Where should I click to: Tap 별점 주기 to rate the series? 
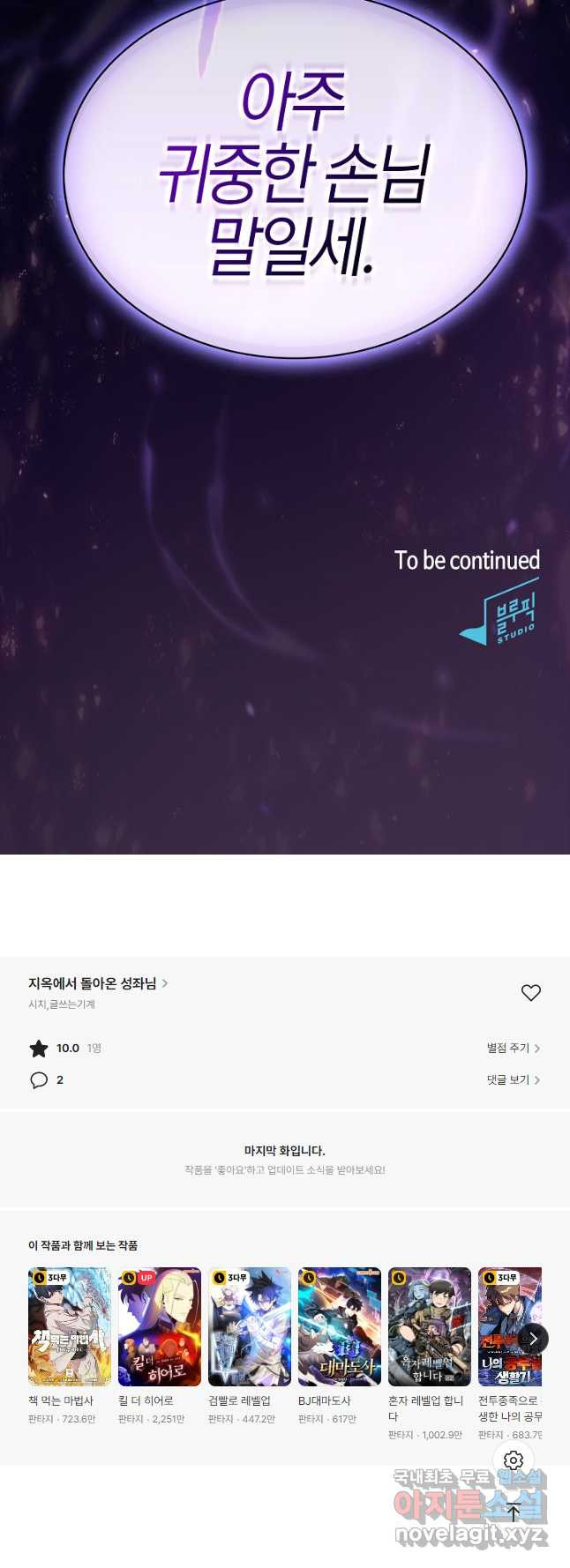point(513,1048)
